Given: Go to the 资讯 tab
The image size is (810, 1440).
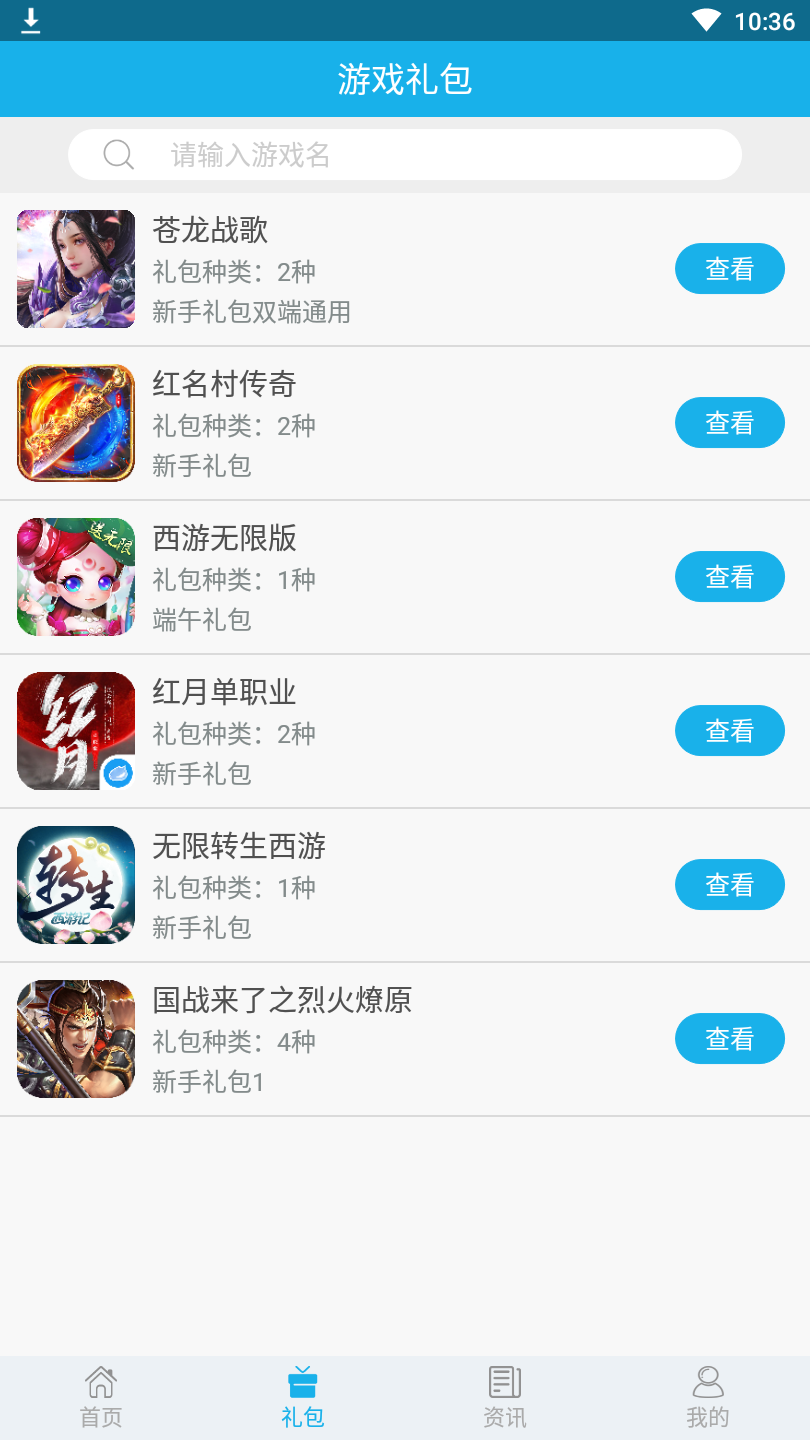Looking at the screenshot, I should 505,1397.
